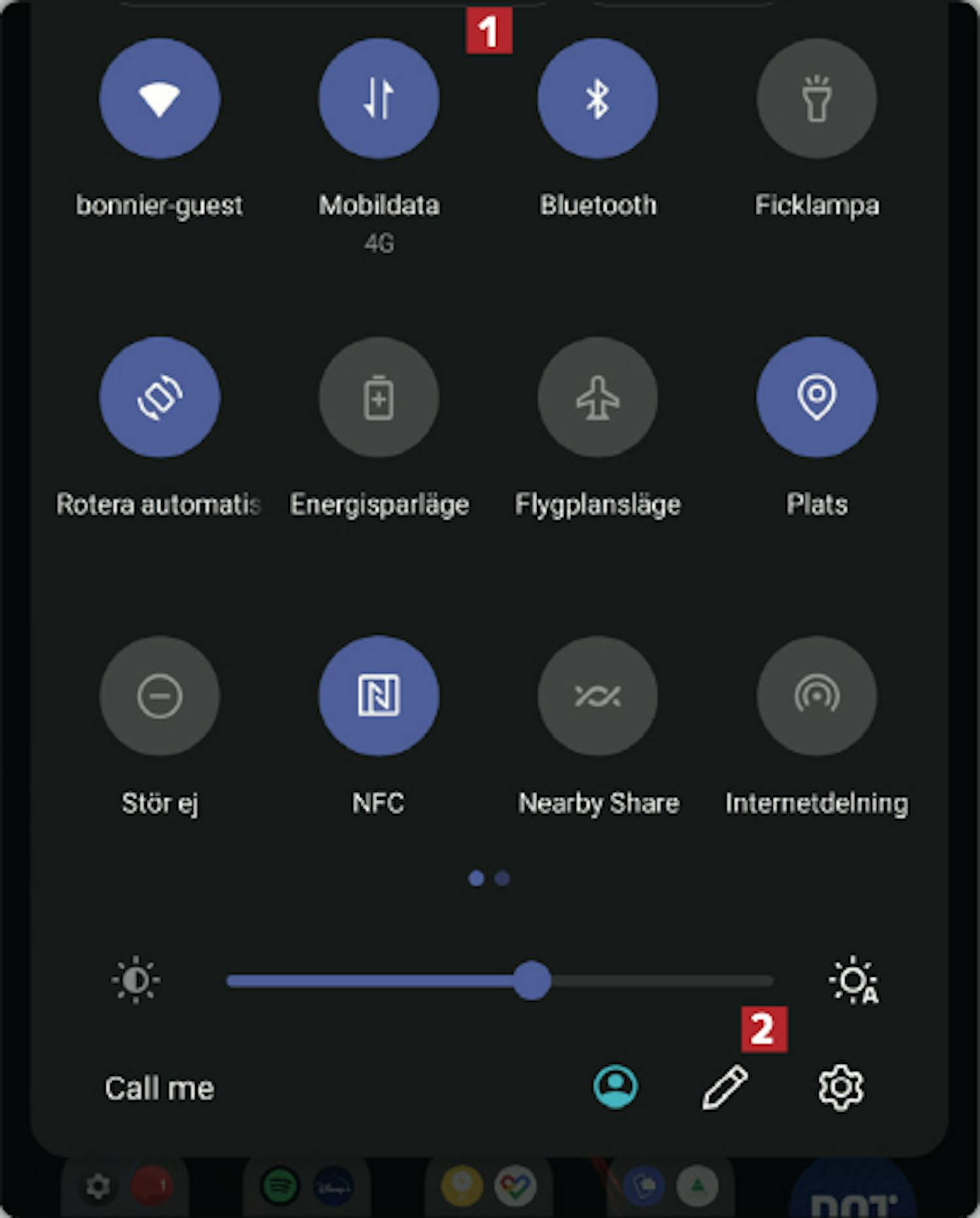Open the user profile icon
The width and height of the screenshot is (980, 1218).
tap(615, 1087)
